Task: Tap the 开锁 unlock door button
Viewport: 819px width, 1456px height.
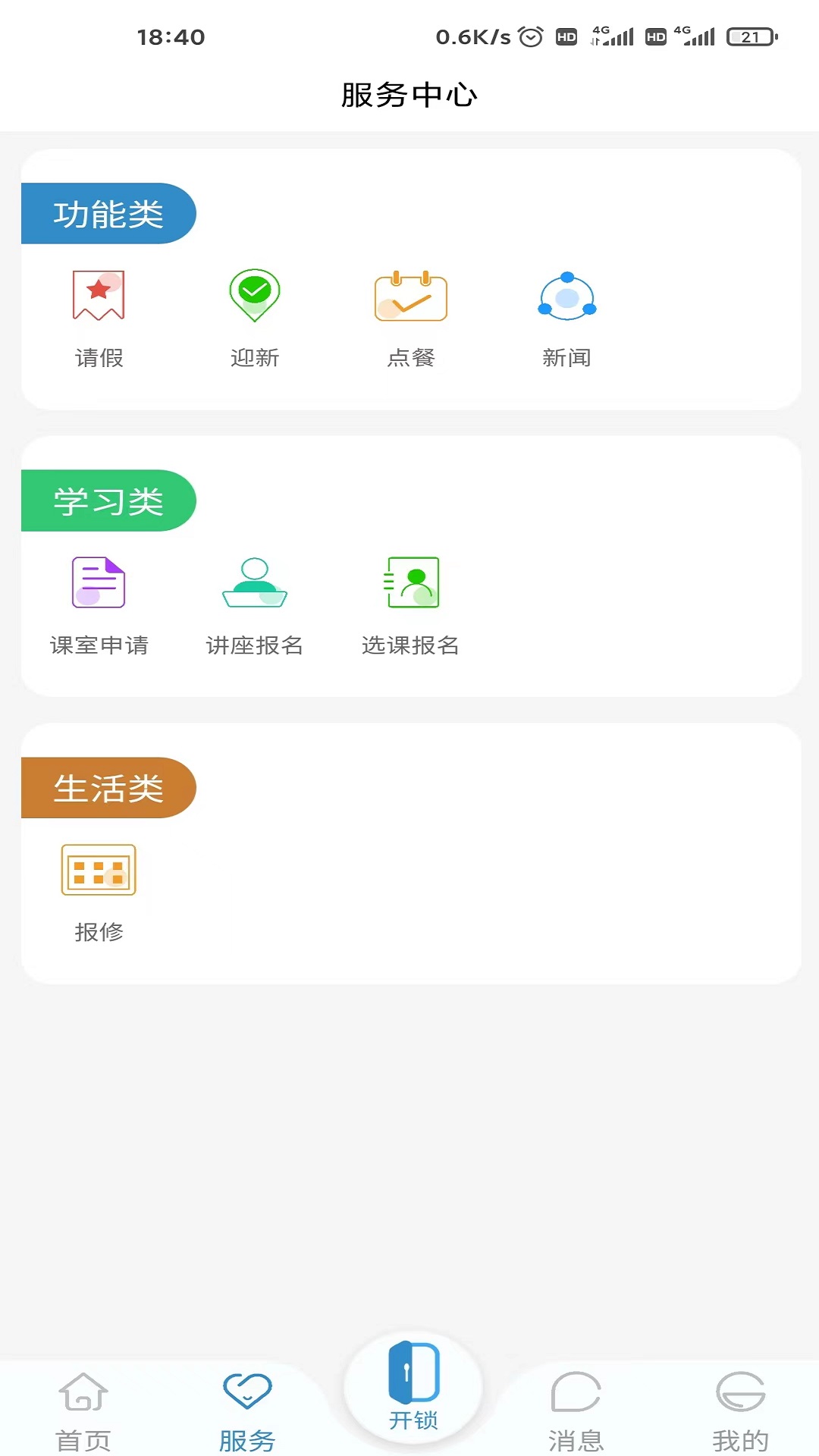Action: coord(413,1386)
